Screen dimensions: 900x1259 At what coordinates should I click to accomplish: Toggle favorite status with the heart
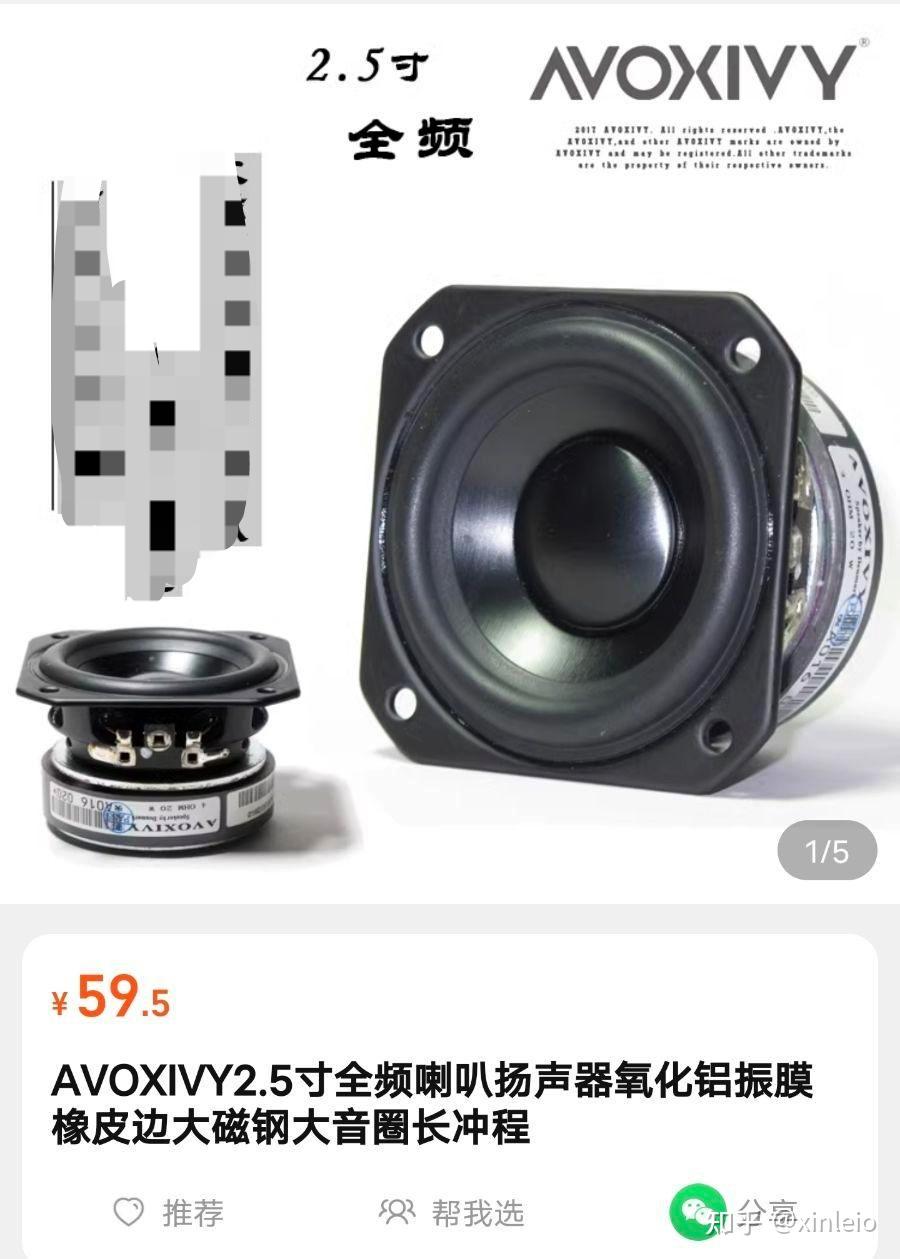click(x=129, y=1214)
